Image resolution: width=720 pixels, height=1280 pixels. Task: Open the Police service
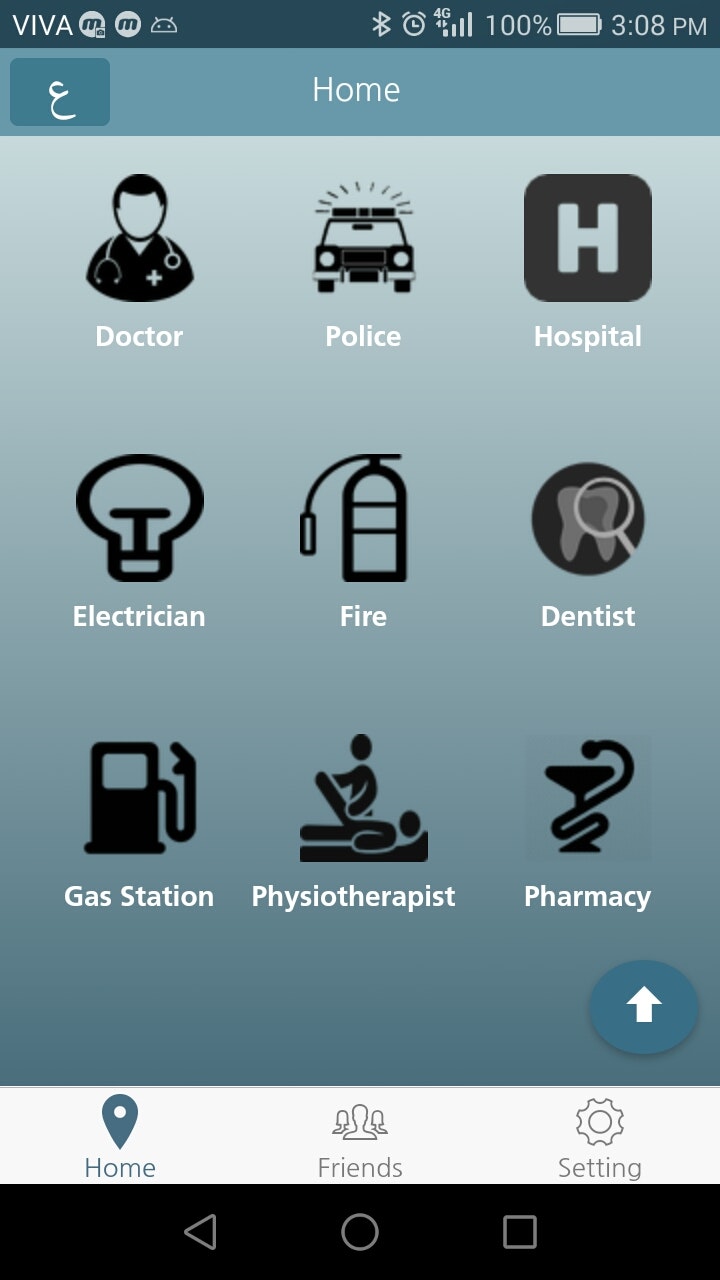363,238
